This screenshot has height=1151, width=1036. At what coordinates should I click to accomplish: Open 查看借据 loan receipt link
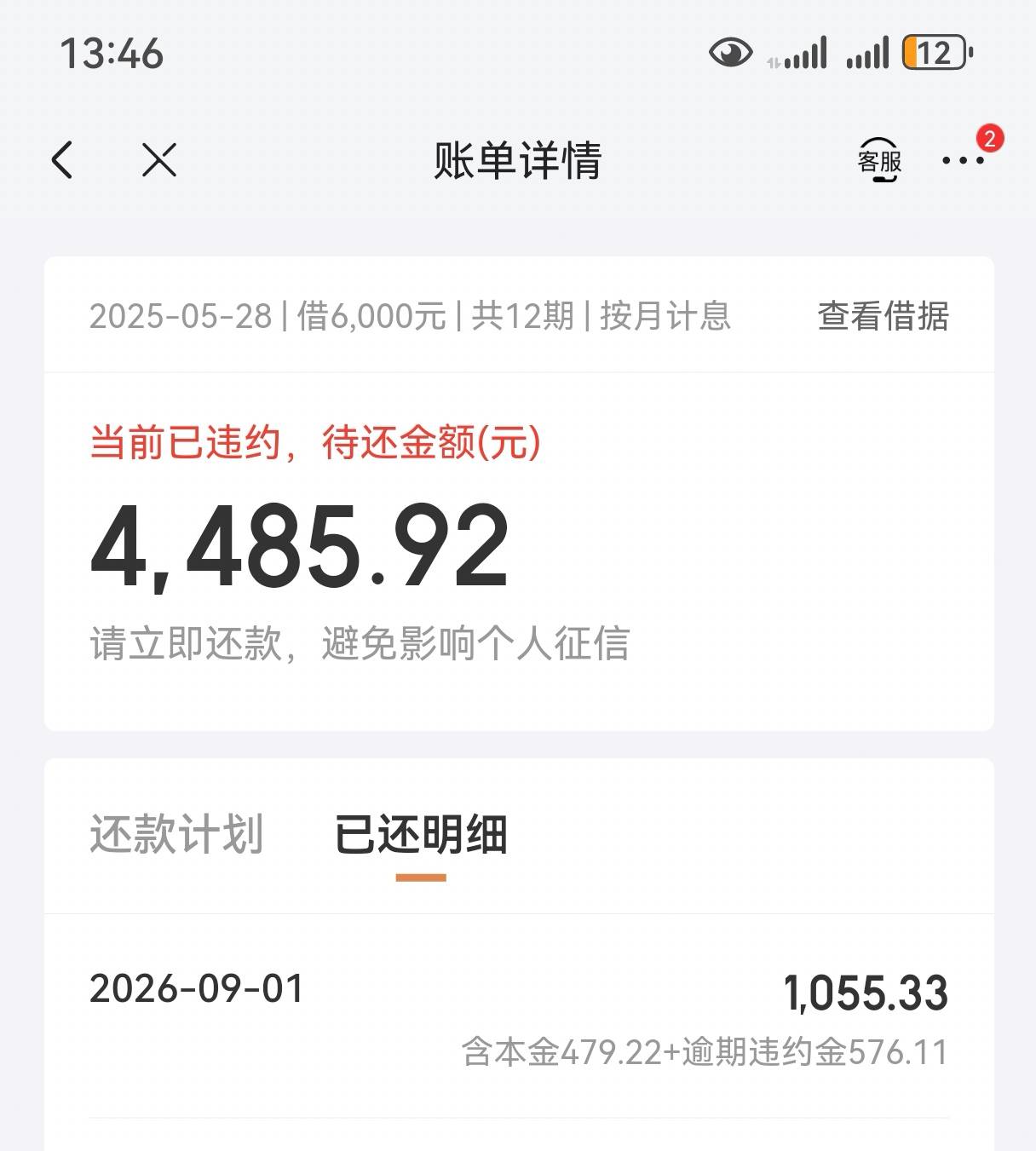[883, 316]
